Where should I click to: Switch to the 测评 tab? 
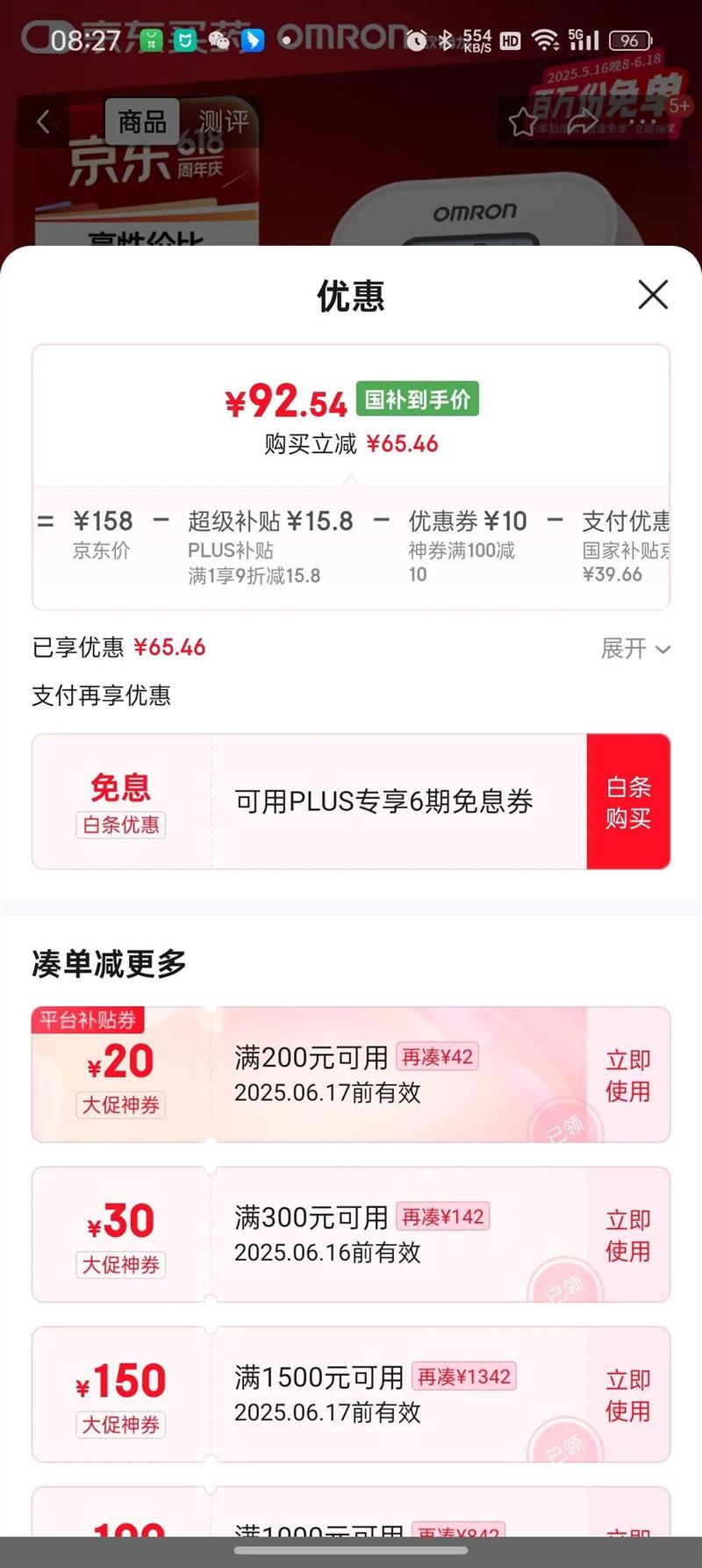[223, 121]
